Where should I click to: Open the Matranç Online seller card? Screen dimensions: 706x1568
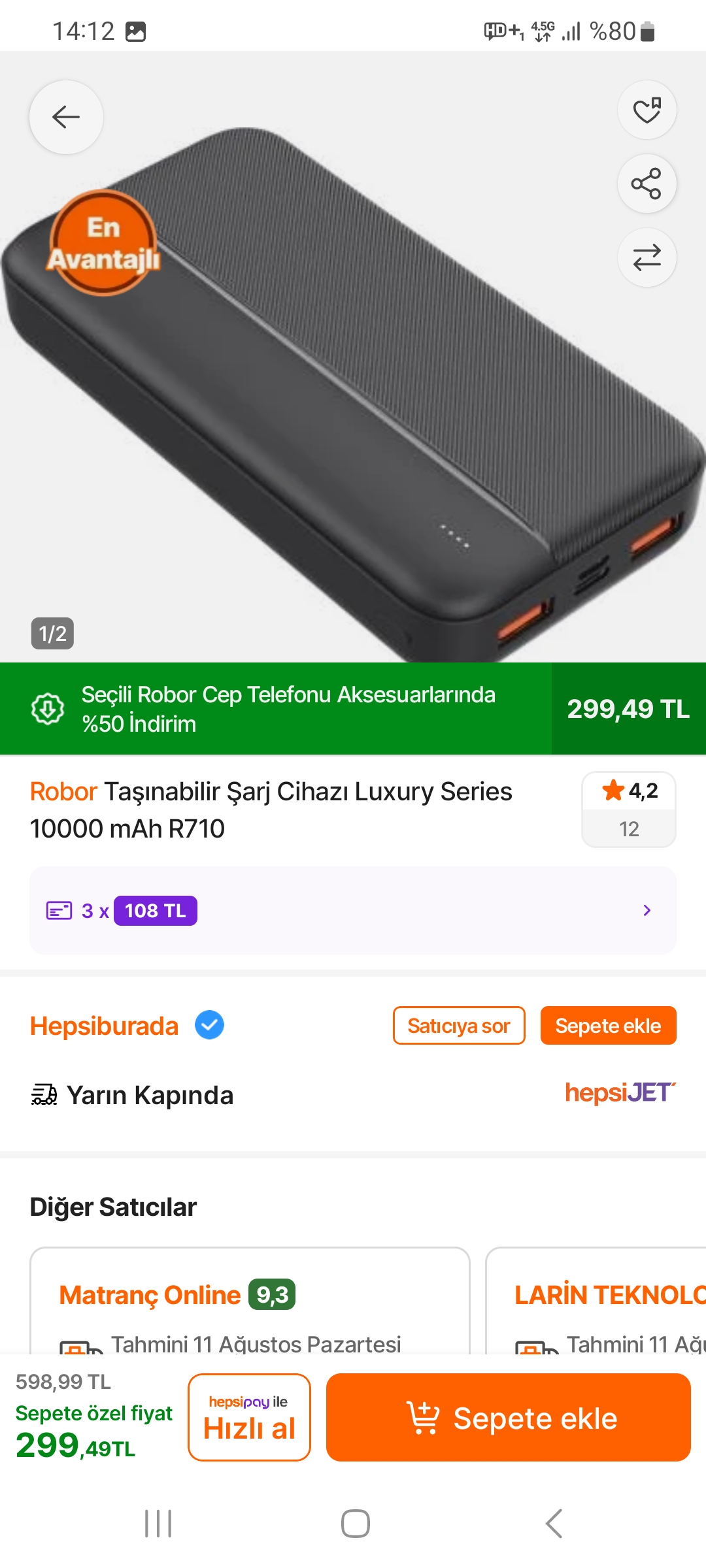point(249,1300)
